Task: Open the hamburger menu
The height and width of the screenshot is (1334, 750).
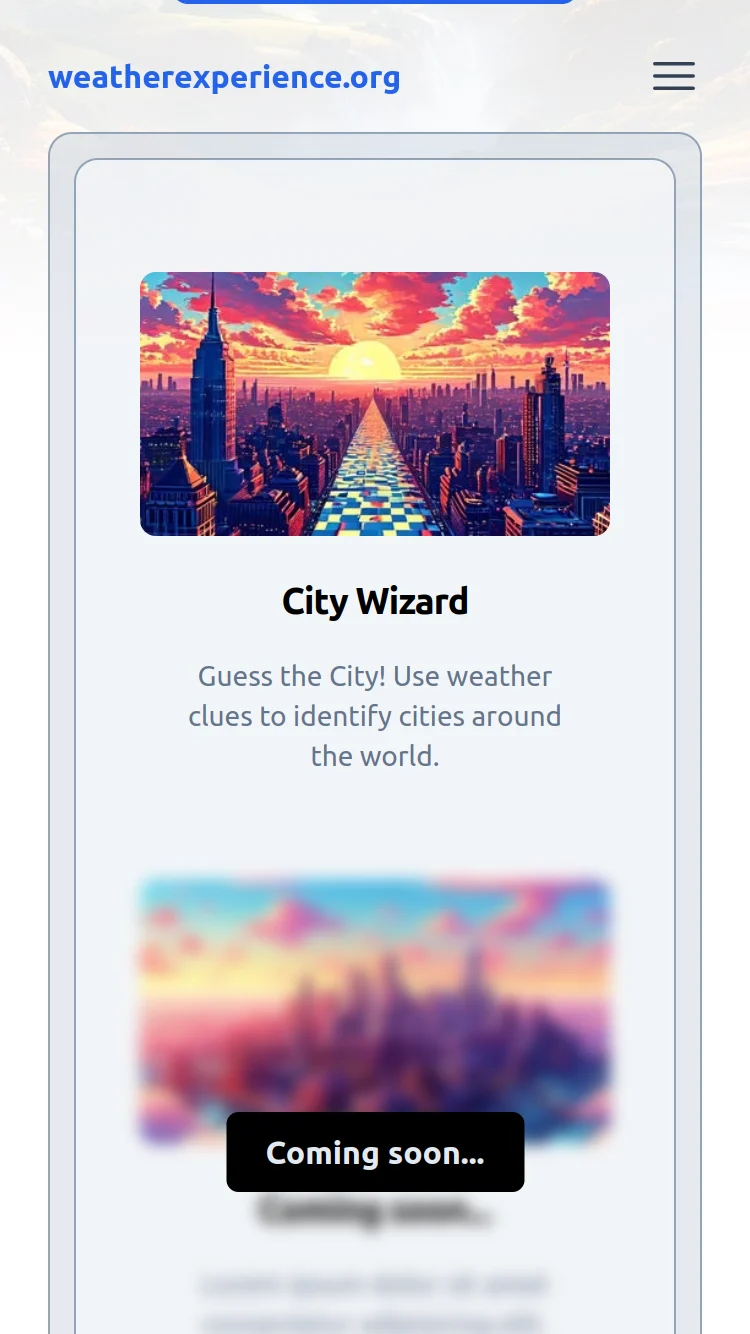Action: (x=673, y=76)
